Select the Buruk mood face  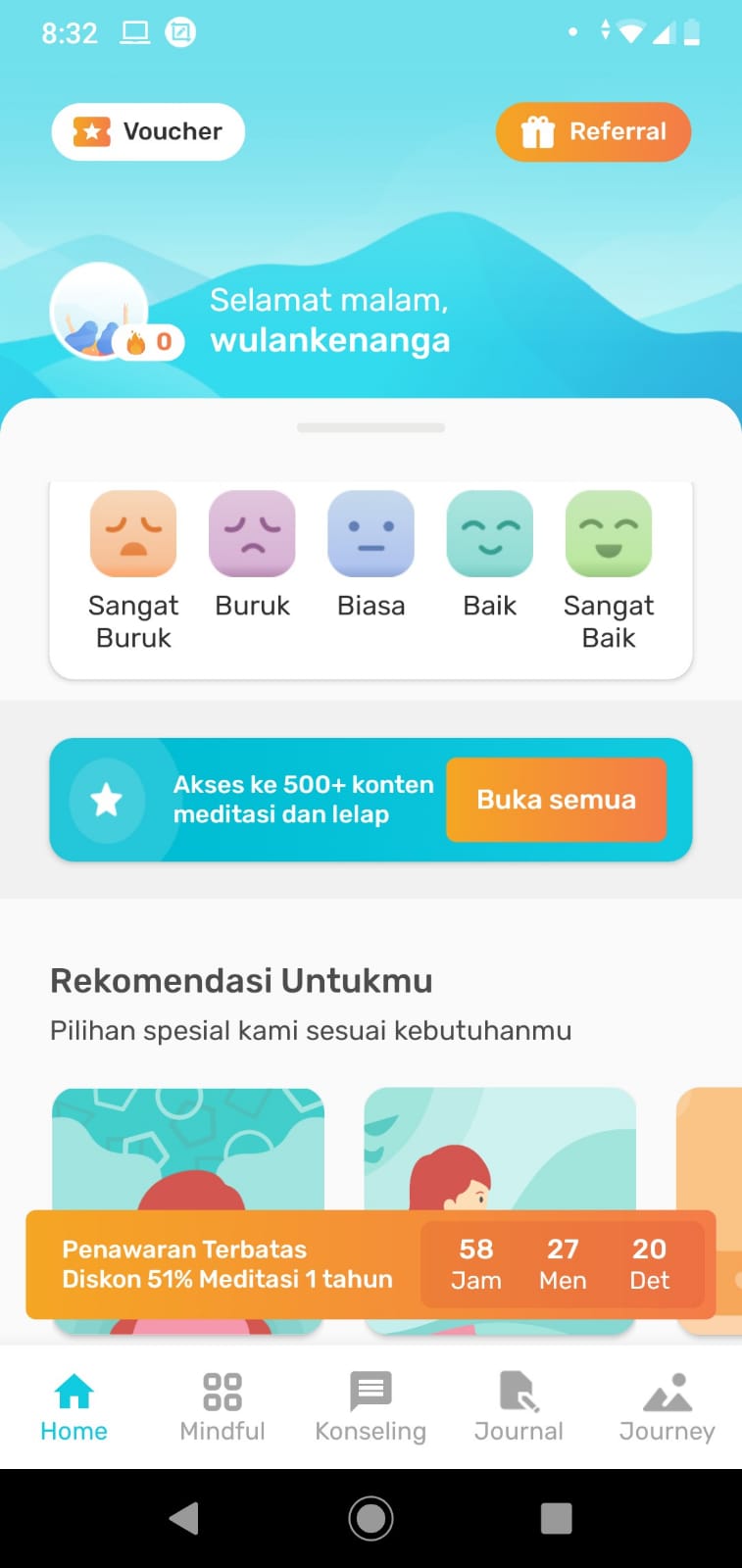(x=252, y=534)
